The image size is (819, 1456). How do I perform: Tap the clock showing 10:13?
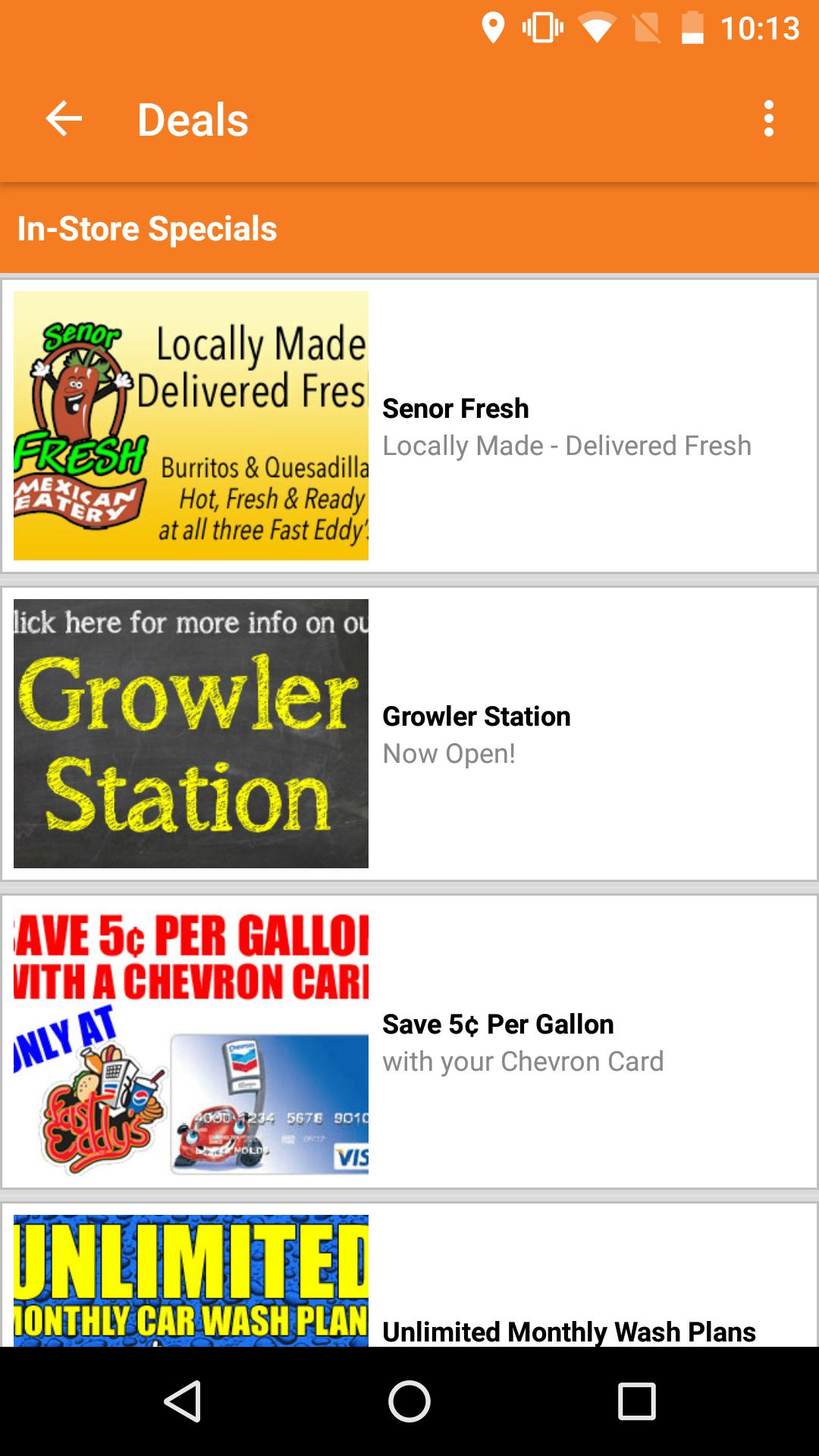coord(761,29)
